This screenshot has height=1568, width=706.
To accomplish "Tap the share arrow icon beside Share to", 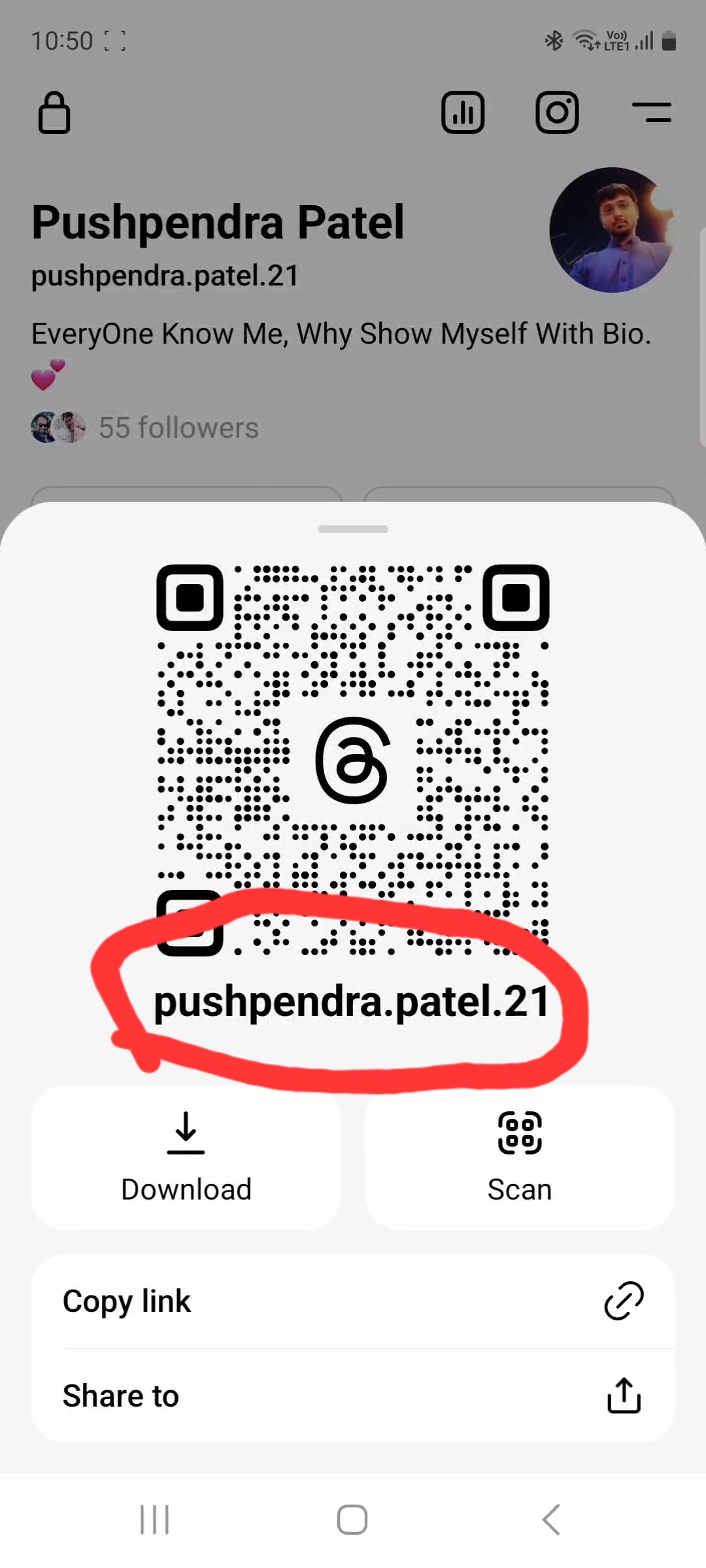I will [623, 1396].
